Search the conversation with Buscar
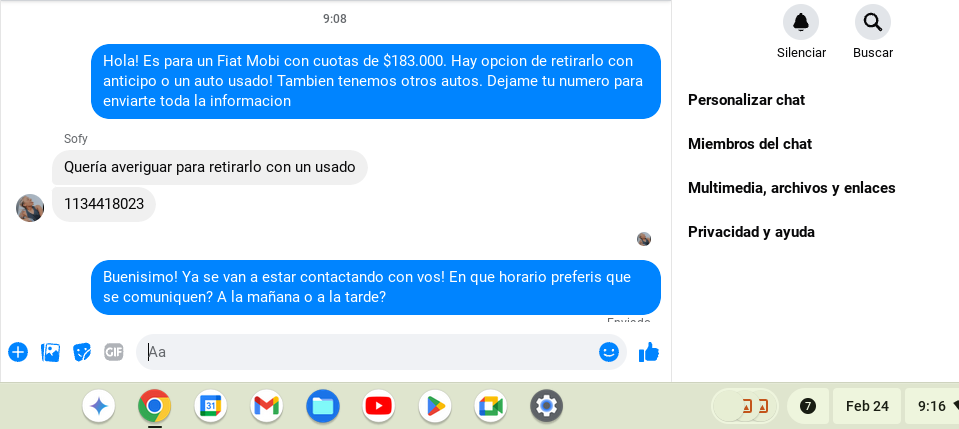The width and height of the screenshot is (959, 429). pyautogui.click(x=872, y=22)
